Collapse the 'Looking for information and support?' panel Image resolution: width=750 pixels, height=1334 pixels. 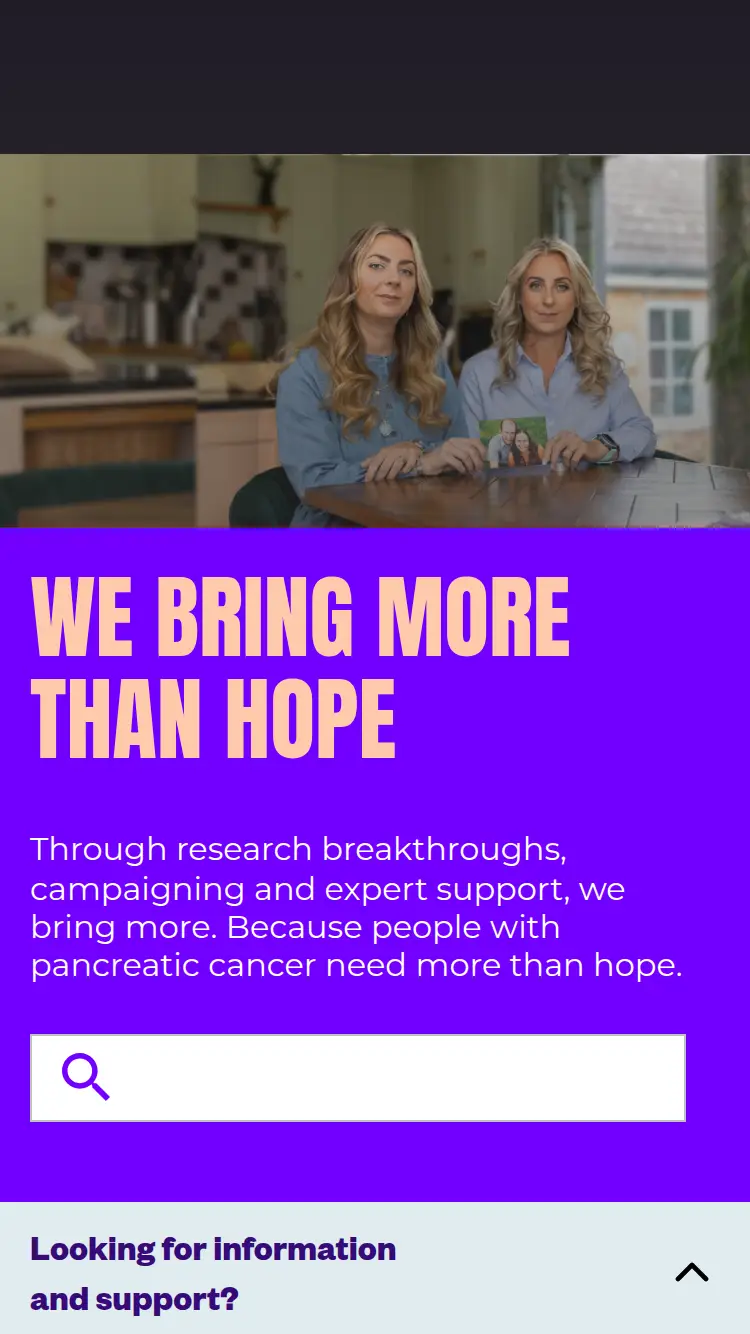692,1272
